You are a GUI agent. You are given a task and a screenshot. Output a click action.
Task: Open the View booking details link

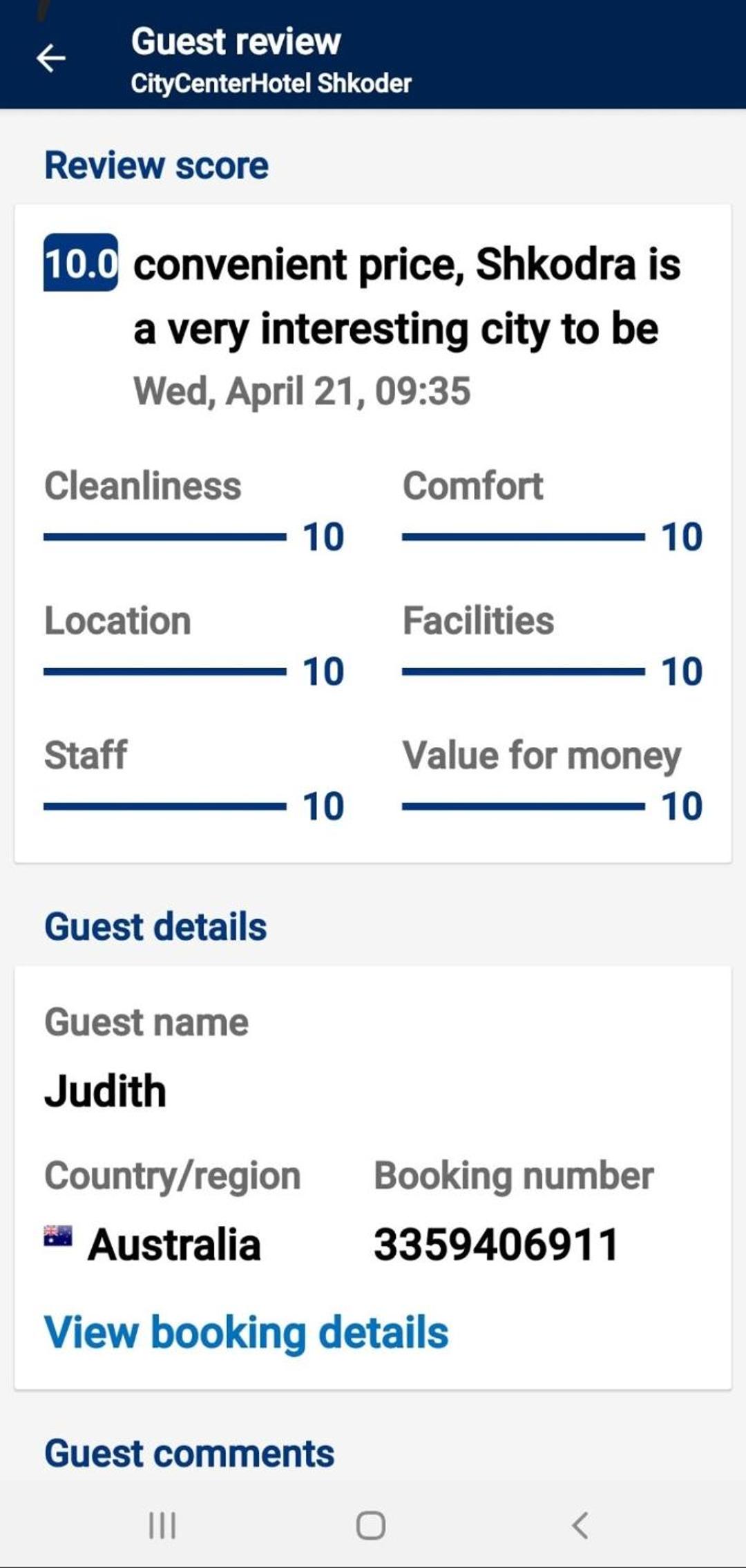(246, 1332)
